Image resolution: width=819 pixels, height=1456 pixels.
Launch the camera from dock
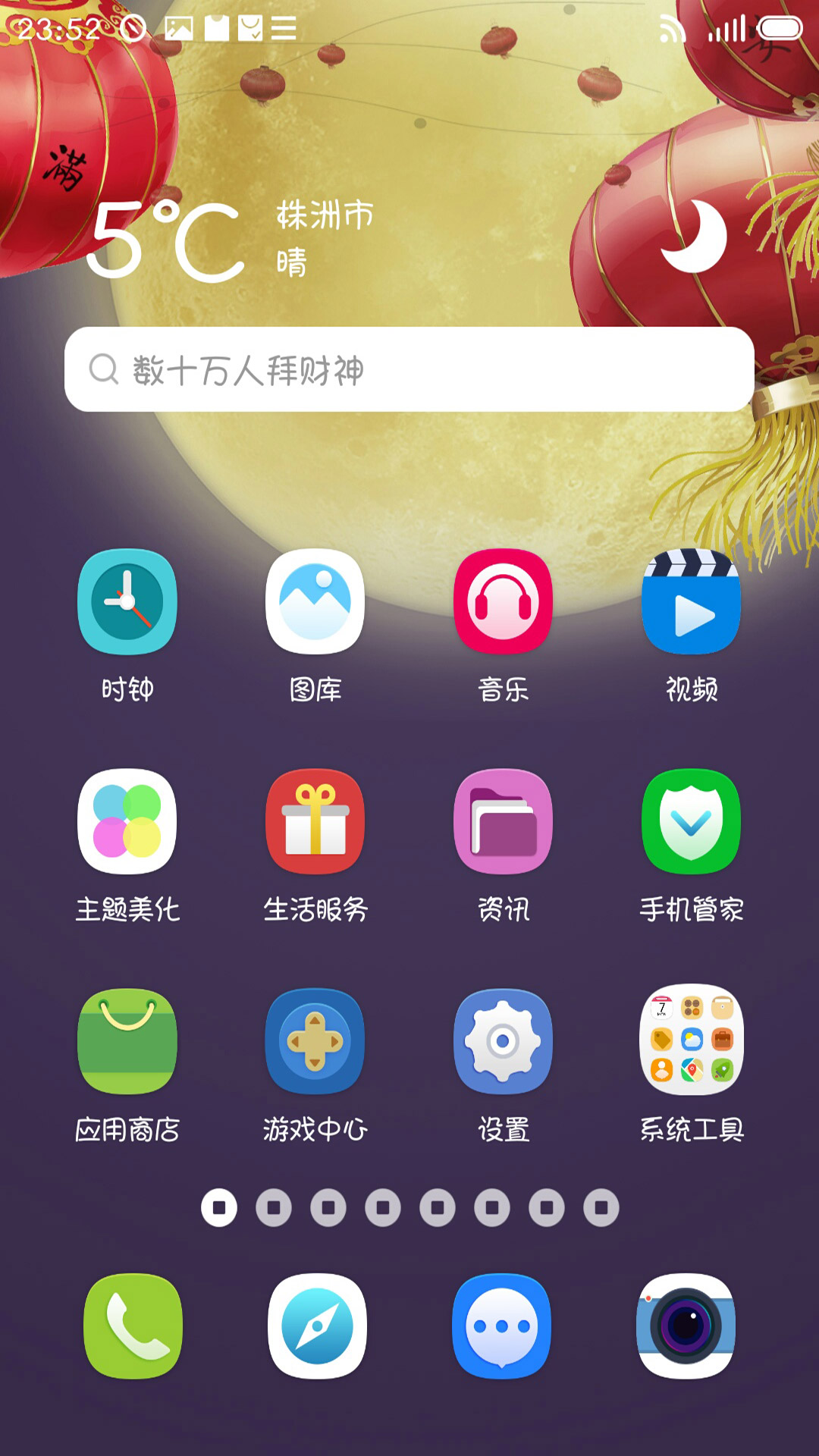pyautogui.click(x=686, y=1326)
